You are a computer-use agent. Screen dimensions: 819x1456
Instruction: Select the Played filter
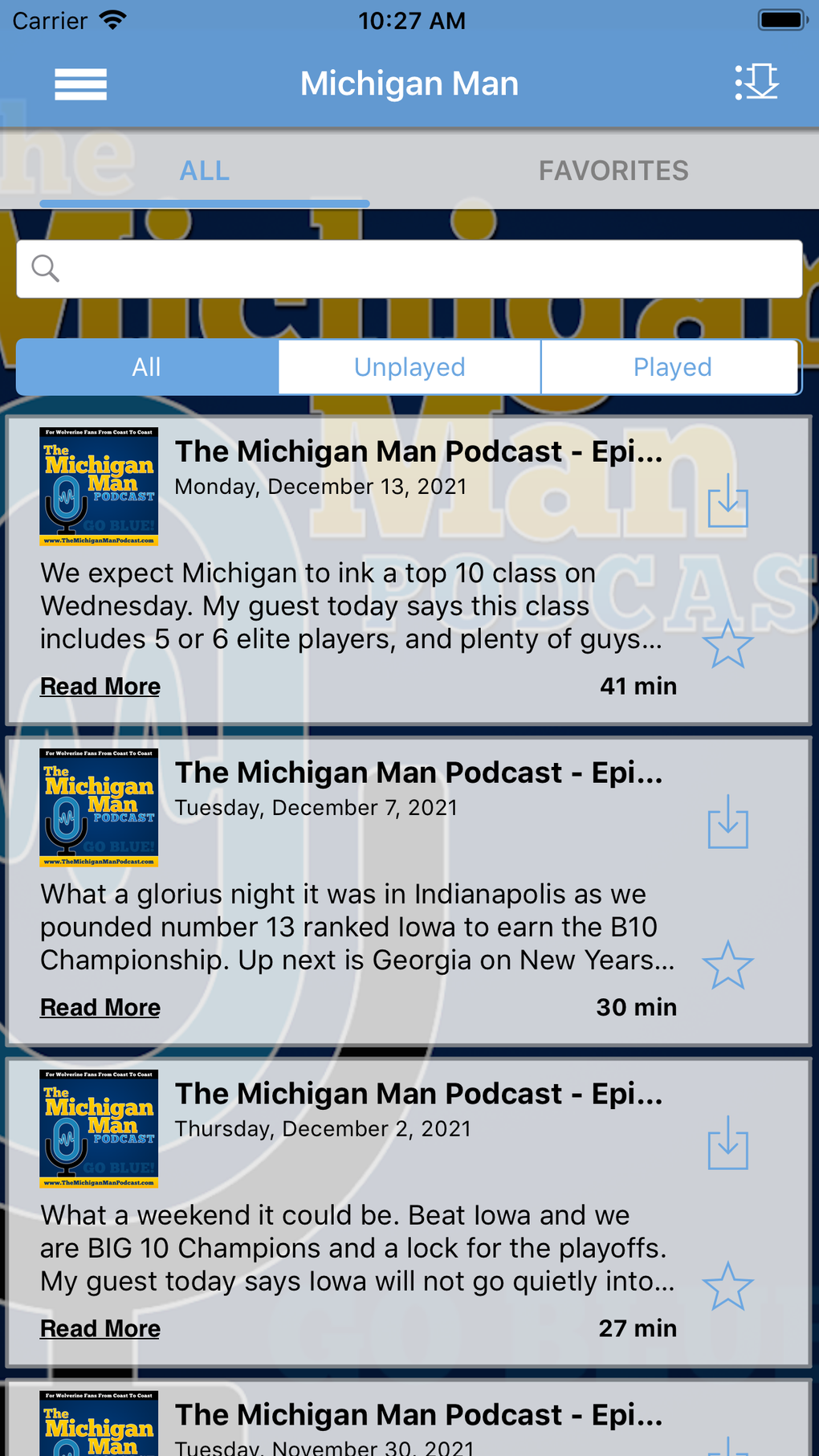pyautogui.click(x=672, y=366)
